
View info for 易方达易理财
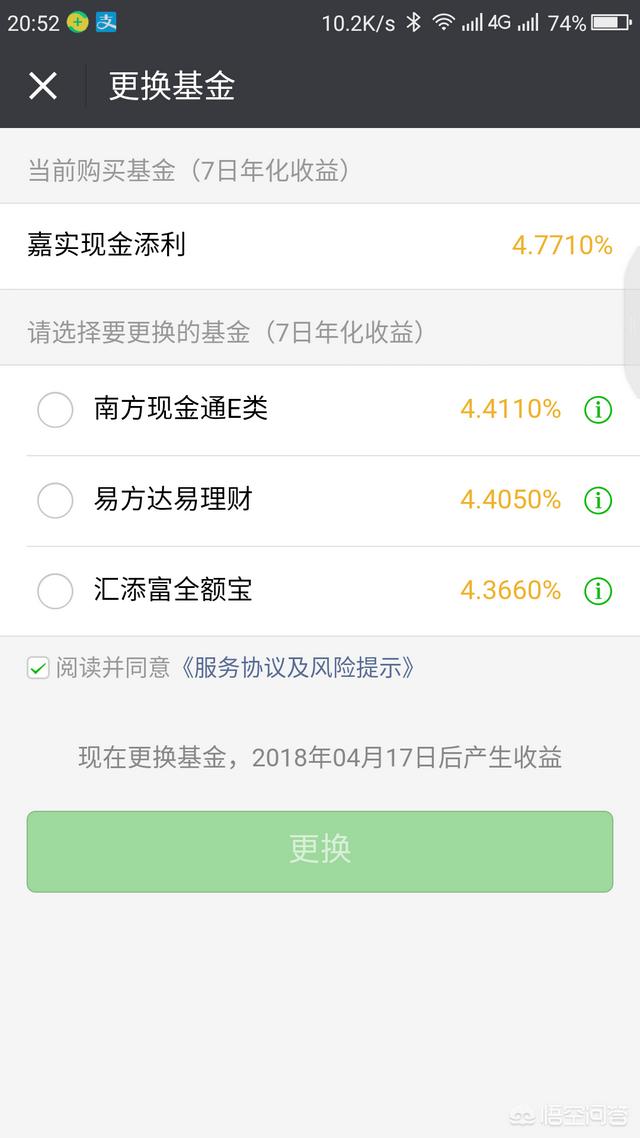tap(598, 500)
